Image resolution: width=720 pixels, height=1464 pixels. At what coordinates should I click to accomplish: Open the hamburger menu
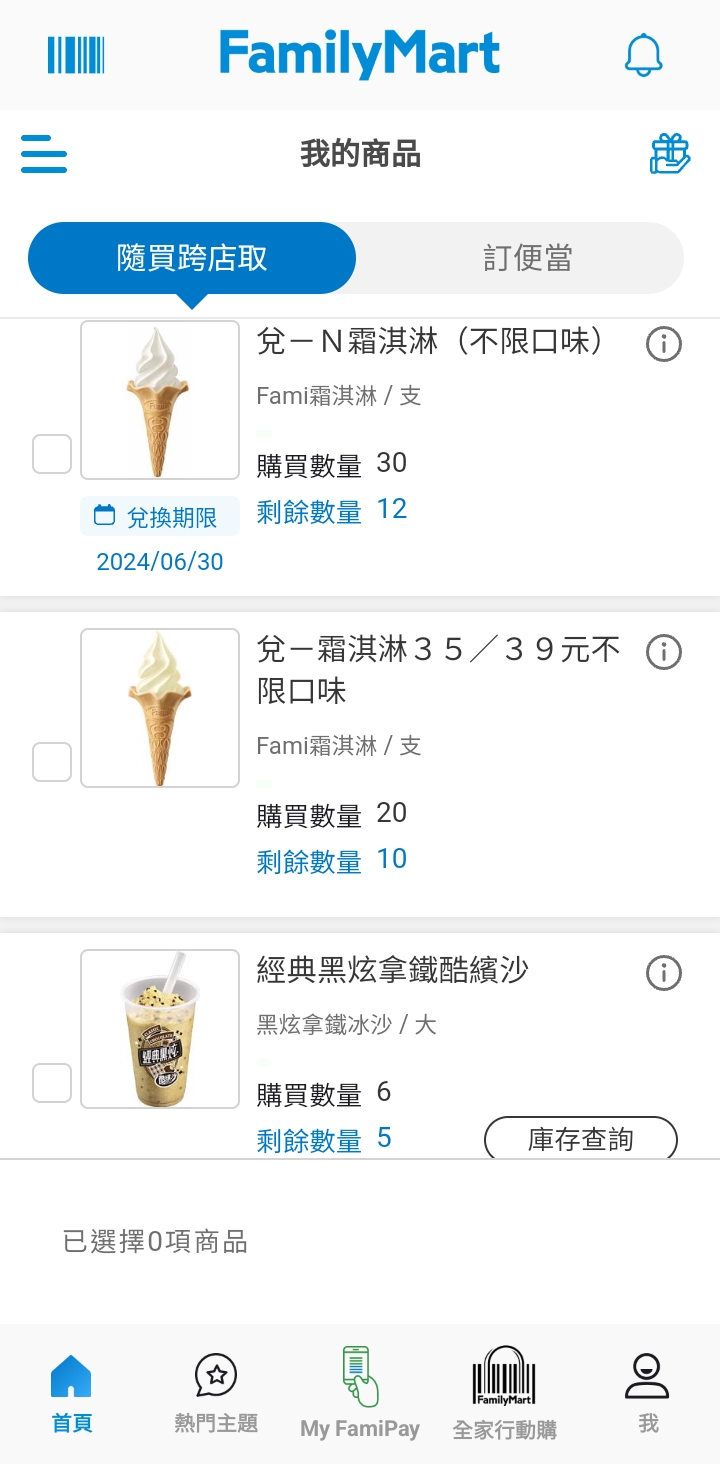(44, 155)
